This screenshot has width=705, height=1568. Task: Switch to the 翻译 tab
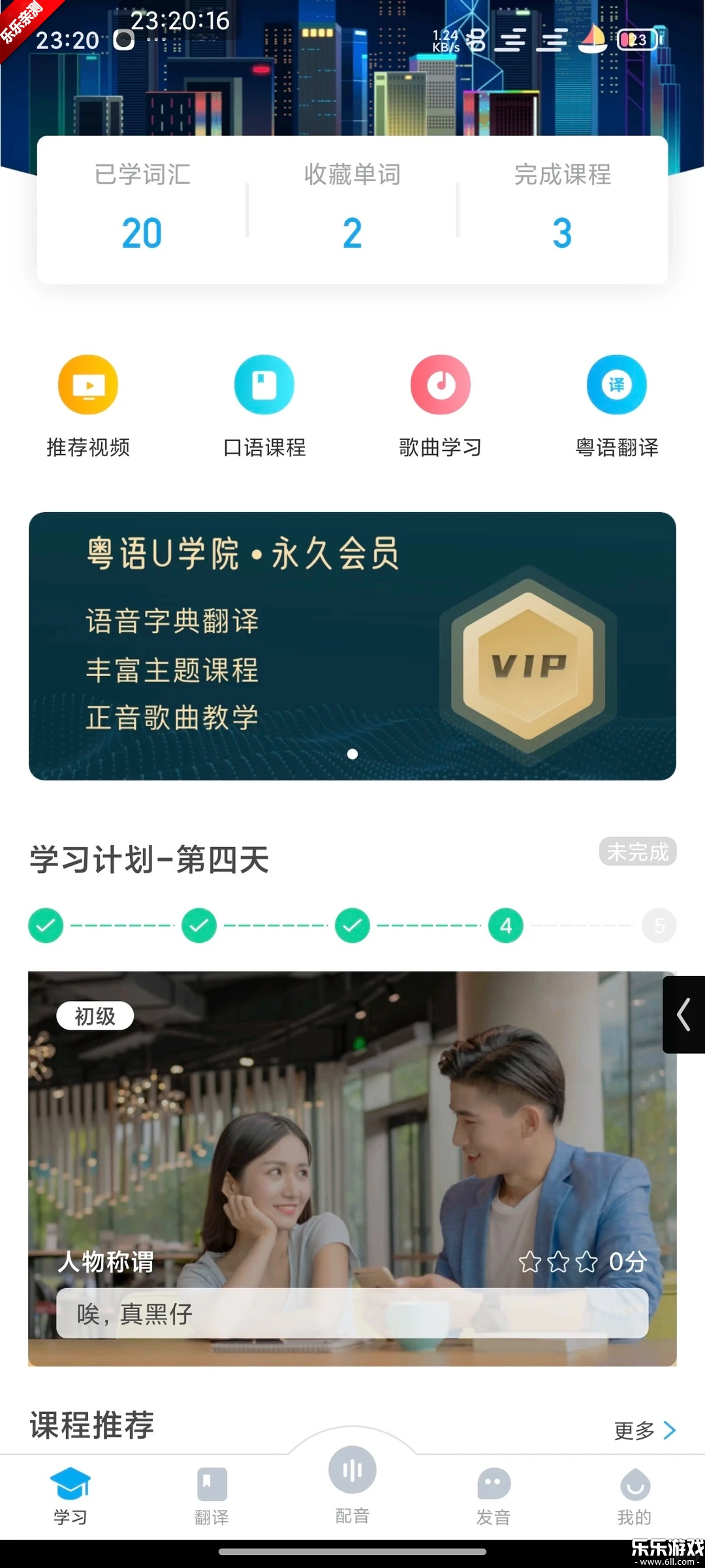(x=211, y=1496)
